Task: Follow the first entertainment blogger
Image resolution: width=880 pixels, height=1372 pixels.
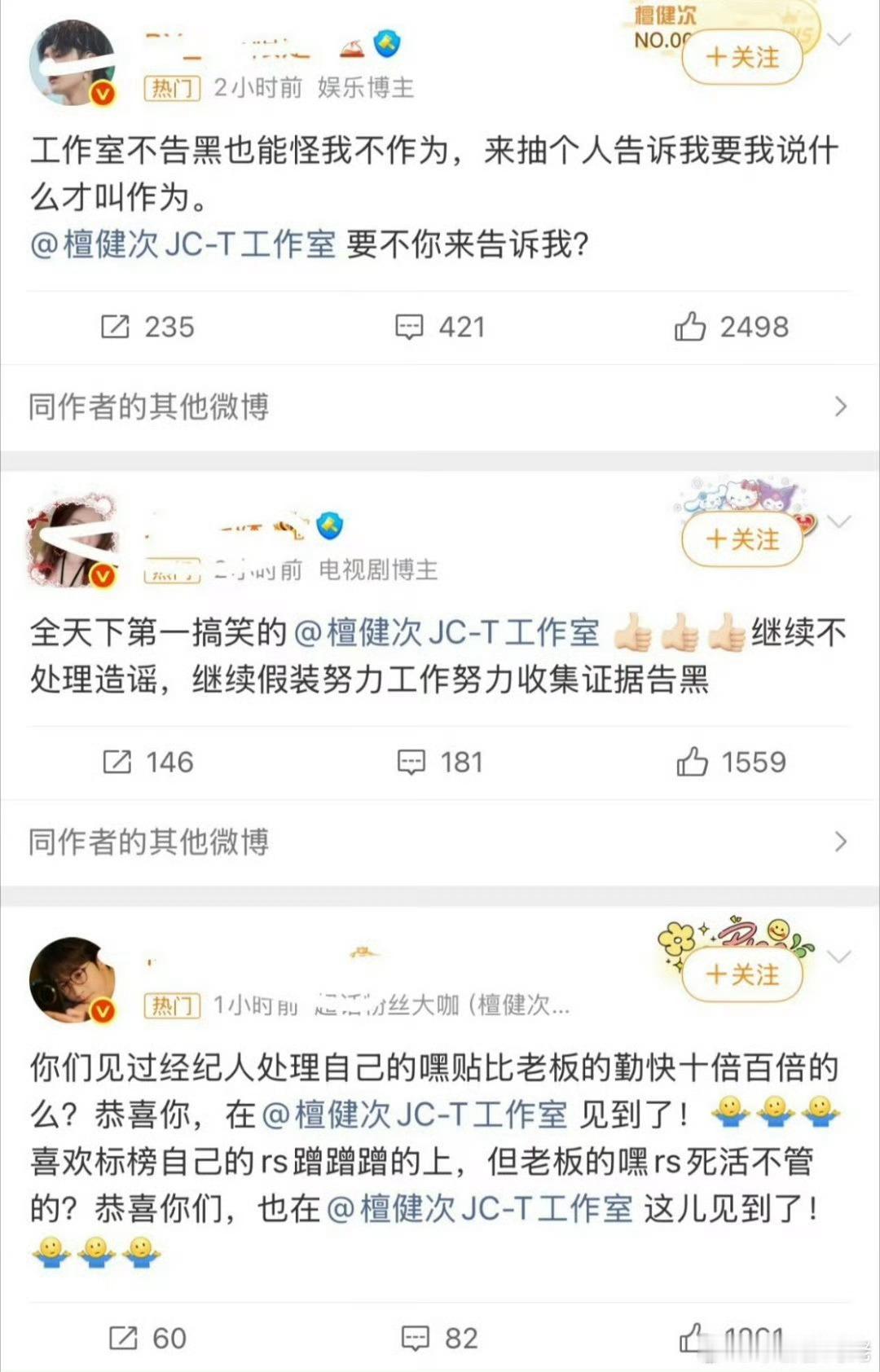Action: click(740, 57)
